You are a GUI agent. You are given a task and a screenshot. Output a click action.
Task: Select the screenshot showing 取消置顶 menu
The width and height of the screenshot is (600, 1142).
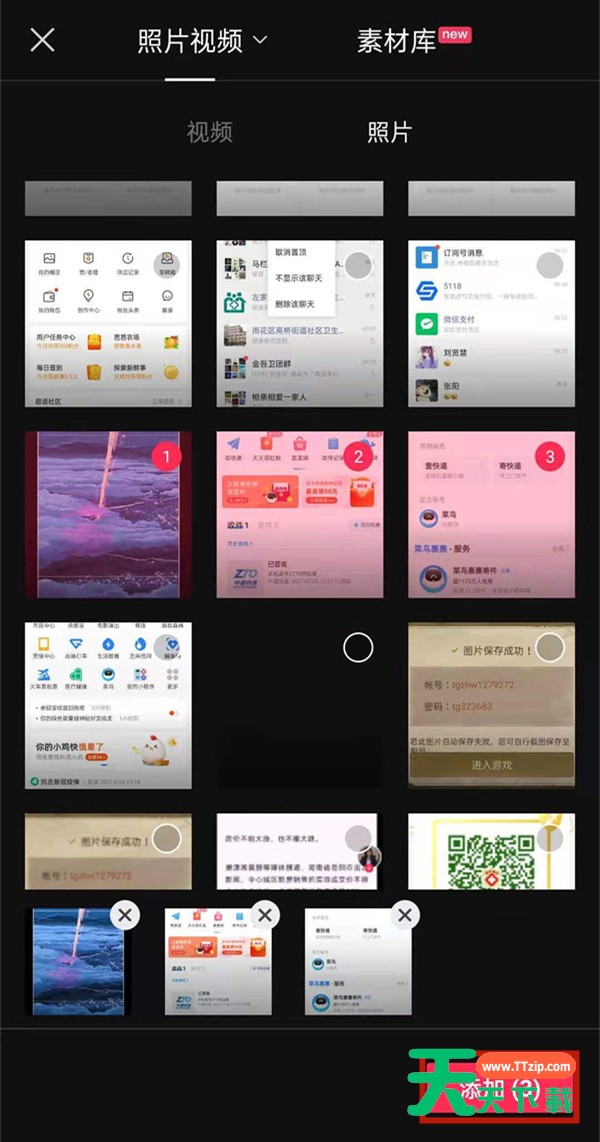(x=358, y=266)
